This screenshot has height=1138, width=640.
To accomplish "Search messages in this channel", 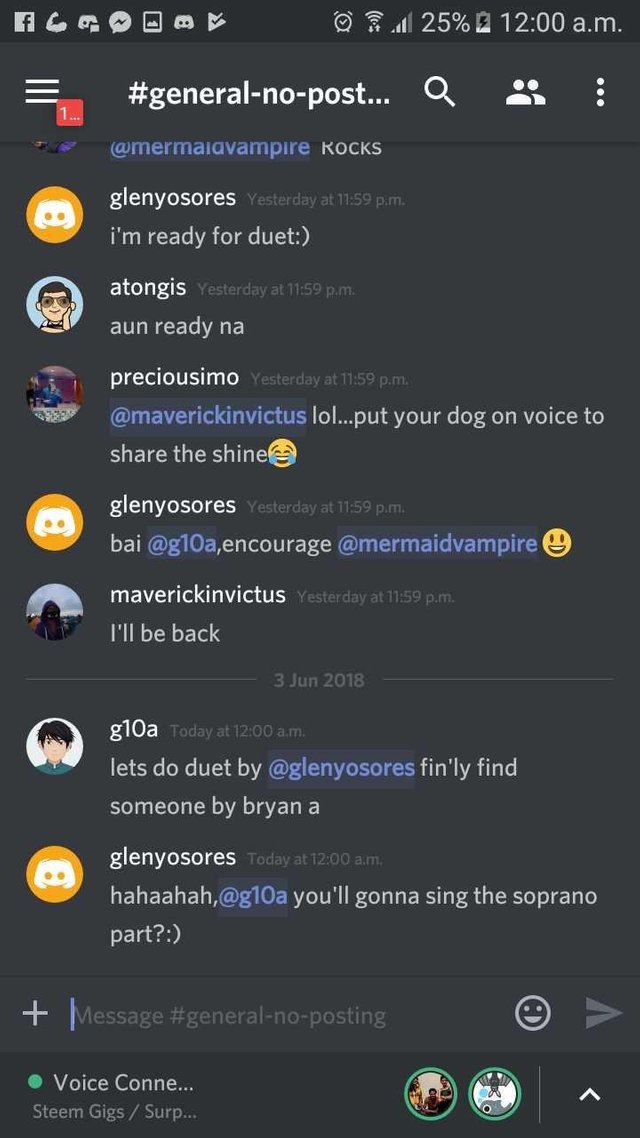I will pyautogui.click(x=440, y=92).
